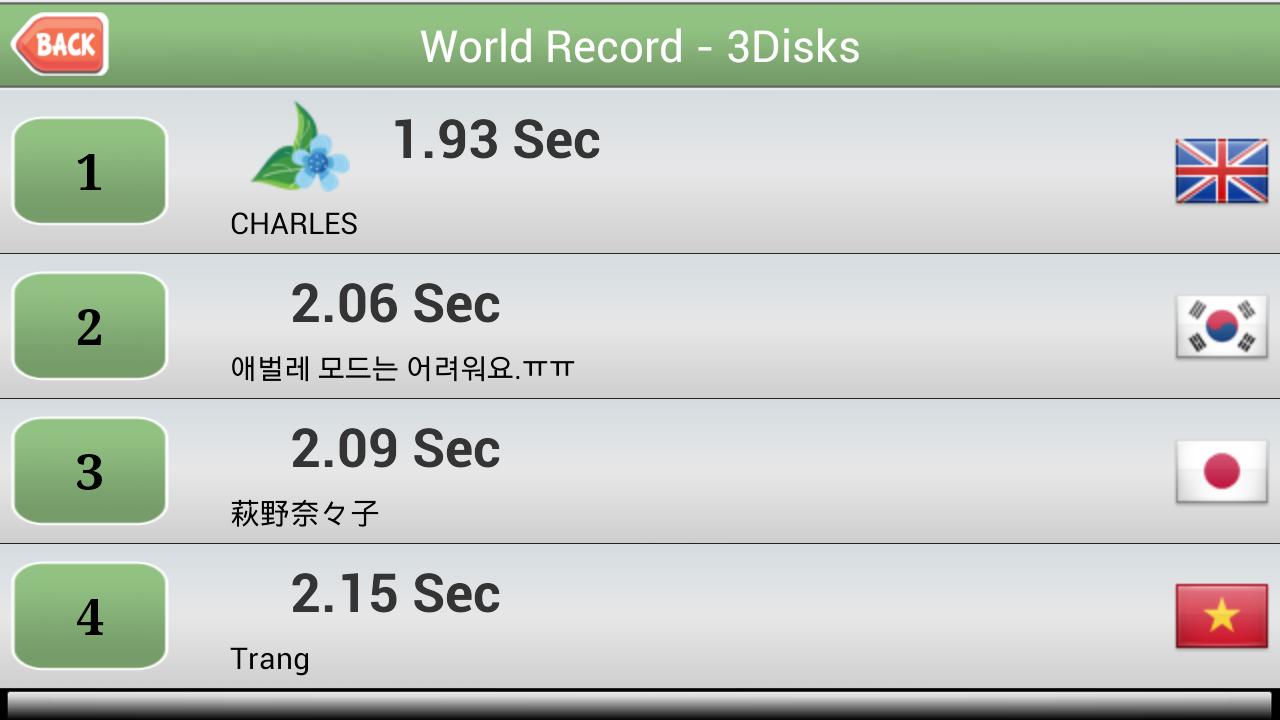Open the third-place 2.09 Sec record
1280x720 pixels.
[640, 471]
